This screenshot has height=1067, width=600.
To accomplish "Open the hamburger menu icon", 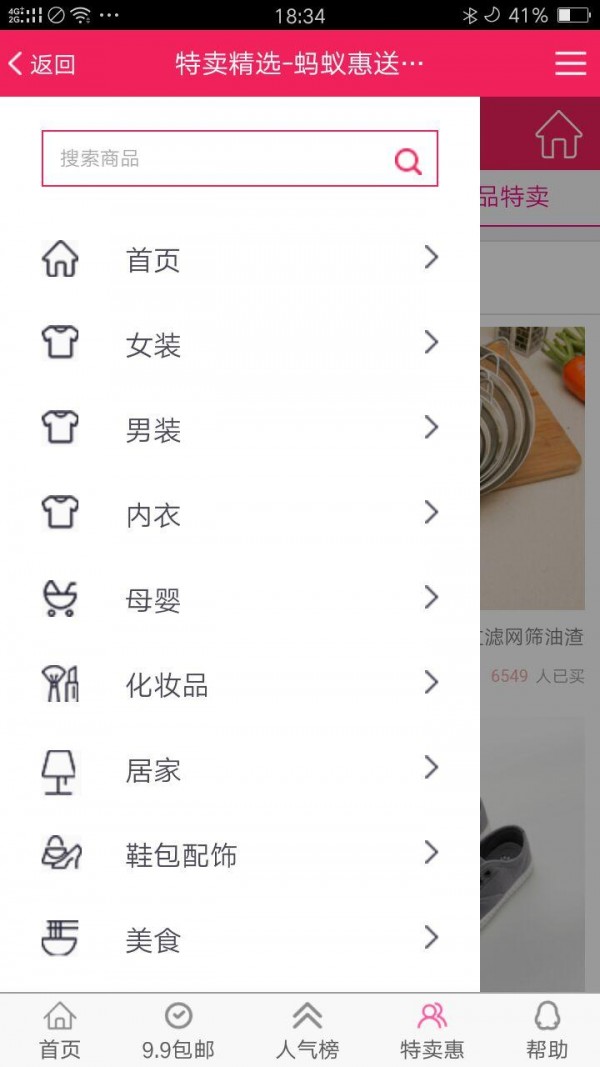I will (571, 63).
